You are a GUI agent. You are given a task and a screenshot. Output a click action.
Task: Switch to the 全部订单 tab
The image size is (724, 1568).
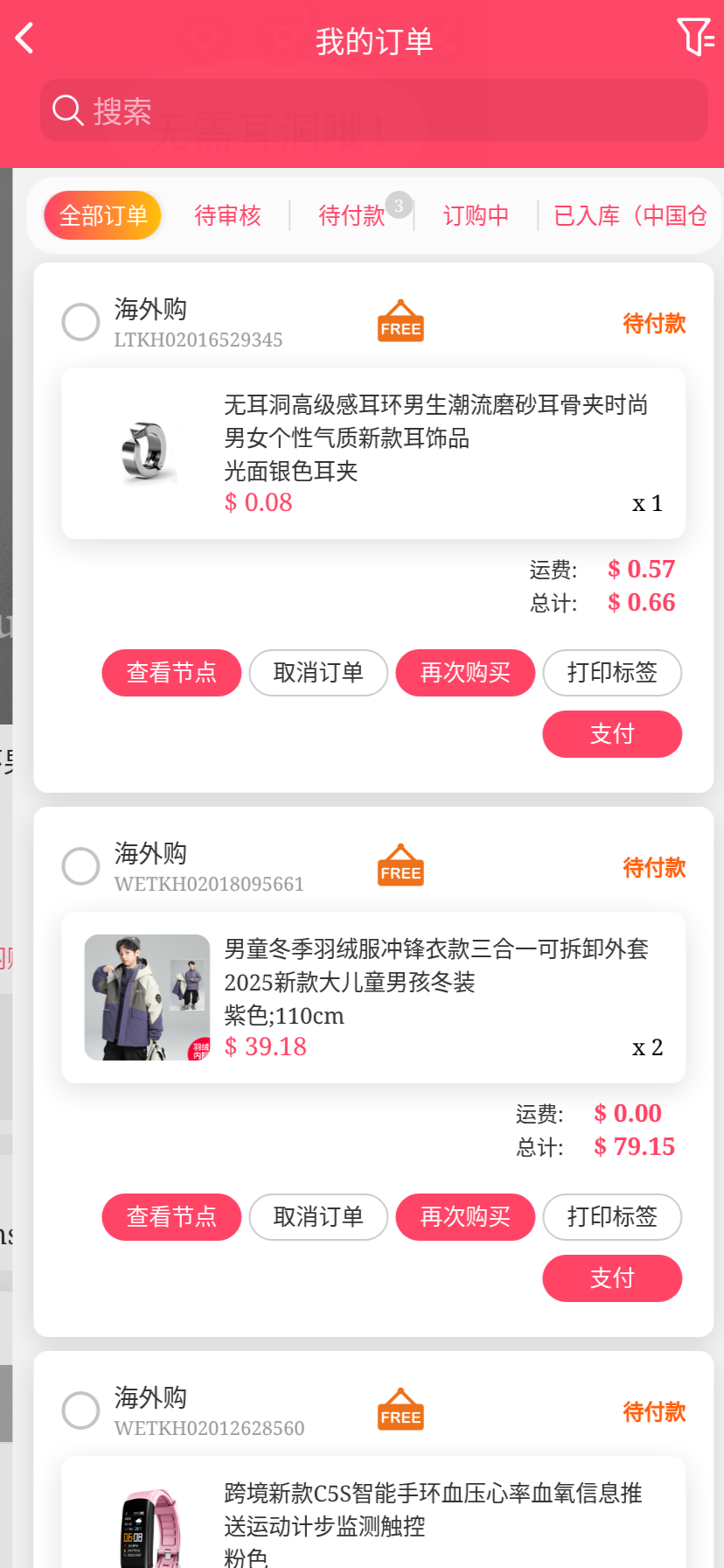103,215
